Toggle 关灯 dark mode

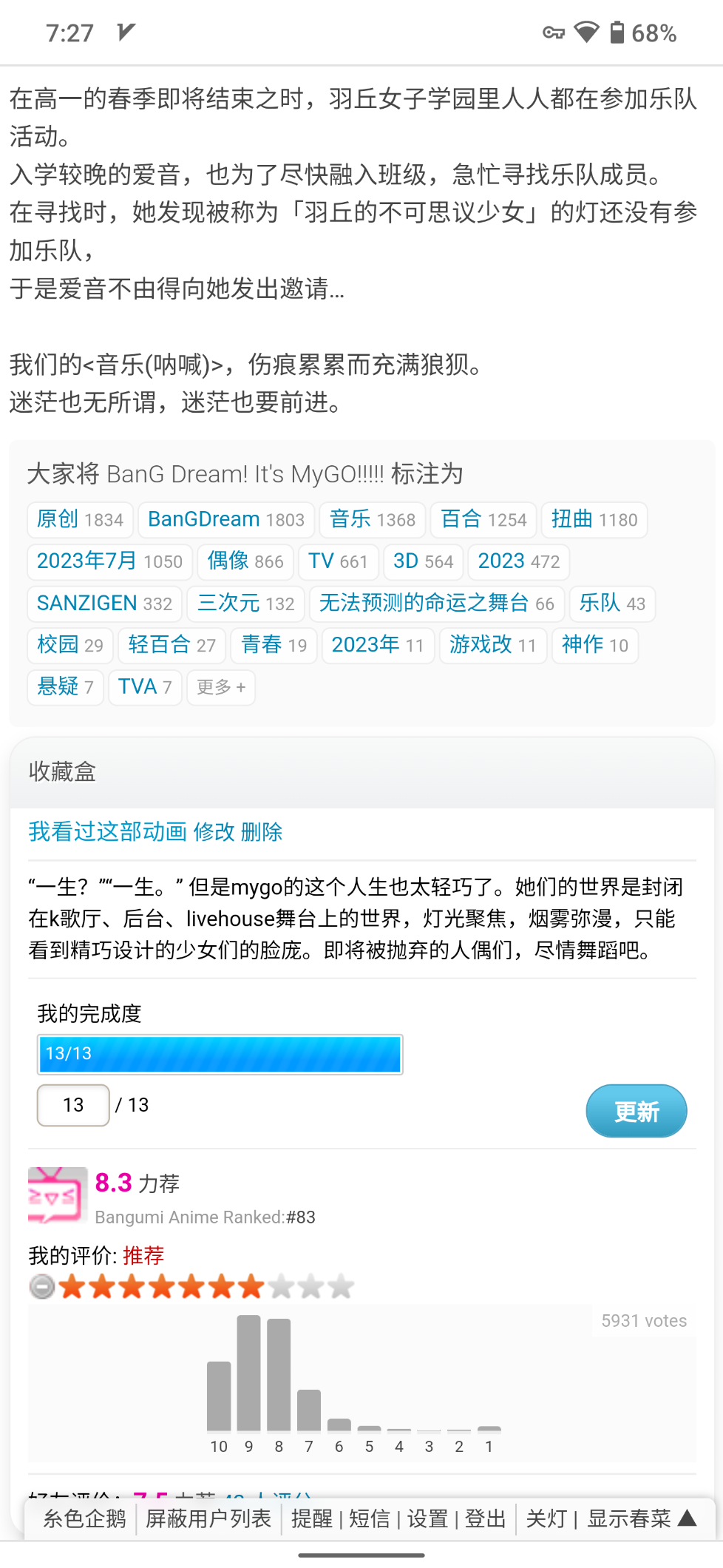pyautogui.click(x=546, y=1518)
